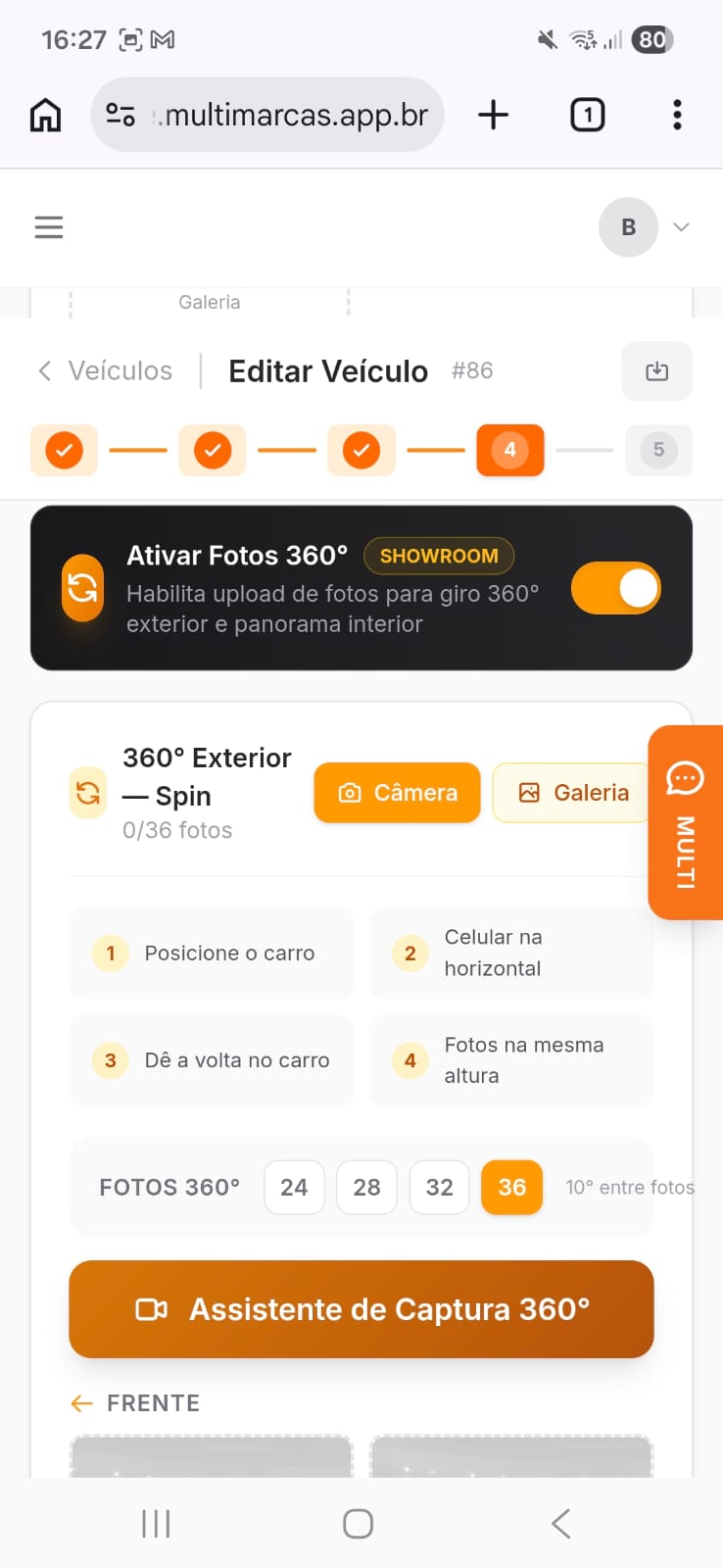Screen dimensions: 723x1568
Task: Collapse the FRENTE section arrow
Action: coord(81,1402)
